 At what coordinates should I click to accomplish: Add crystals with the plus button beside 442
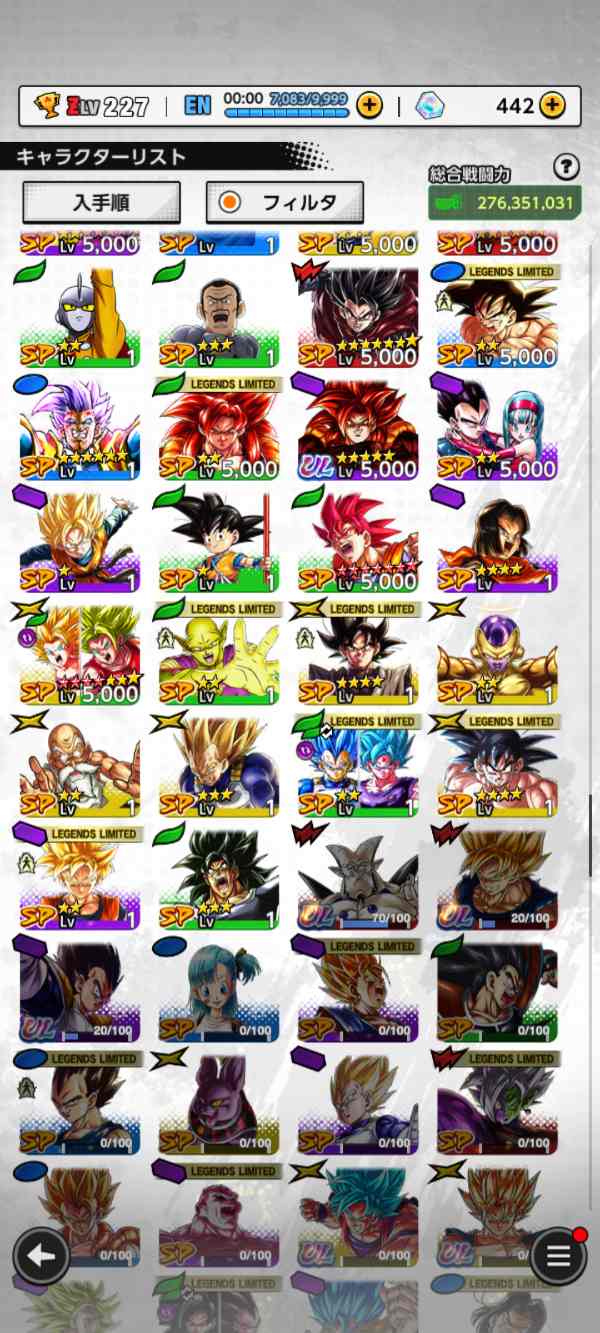[x=552, y=105]
